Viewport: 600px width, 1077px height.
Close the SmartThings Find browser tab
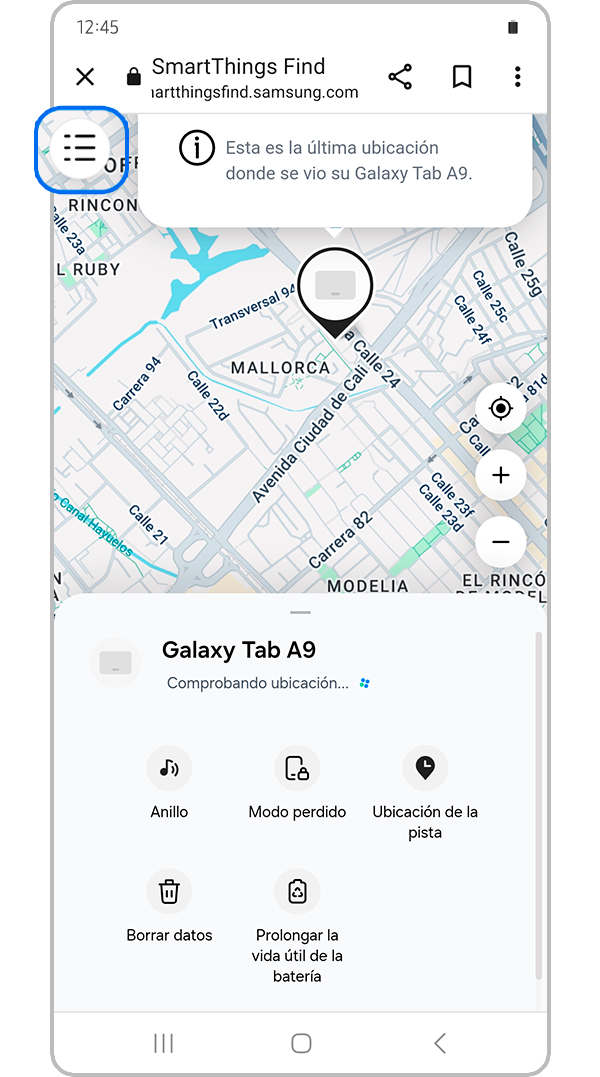[x=85, y=77]
